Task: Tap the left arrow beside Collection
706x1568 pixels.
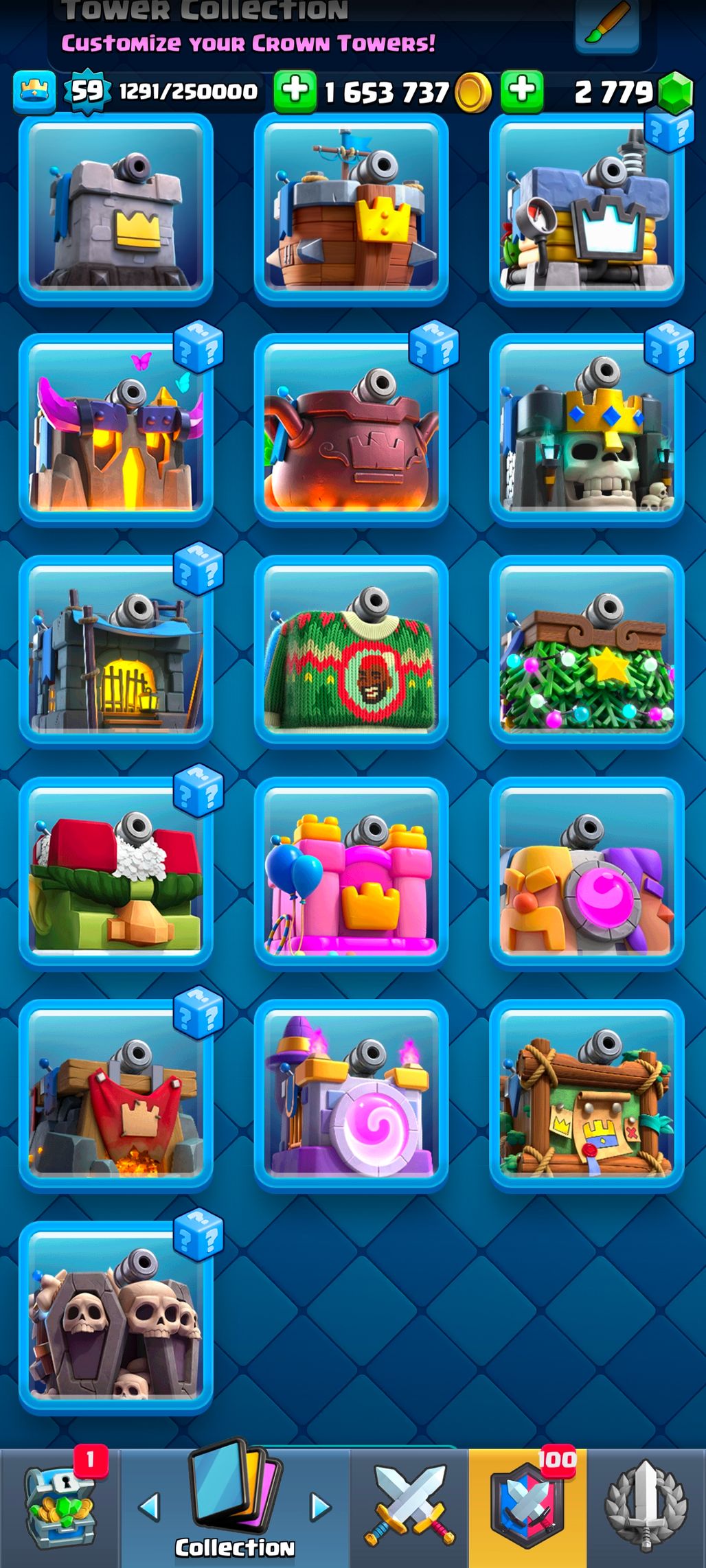Action: pos(149,1507)
